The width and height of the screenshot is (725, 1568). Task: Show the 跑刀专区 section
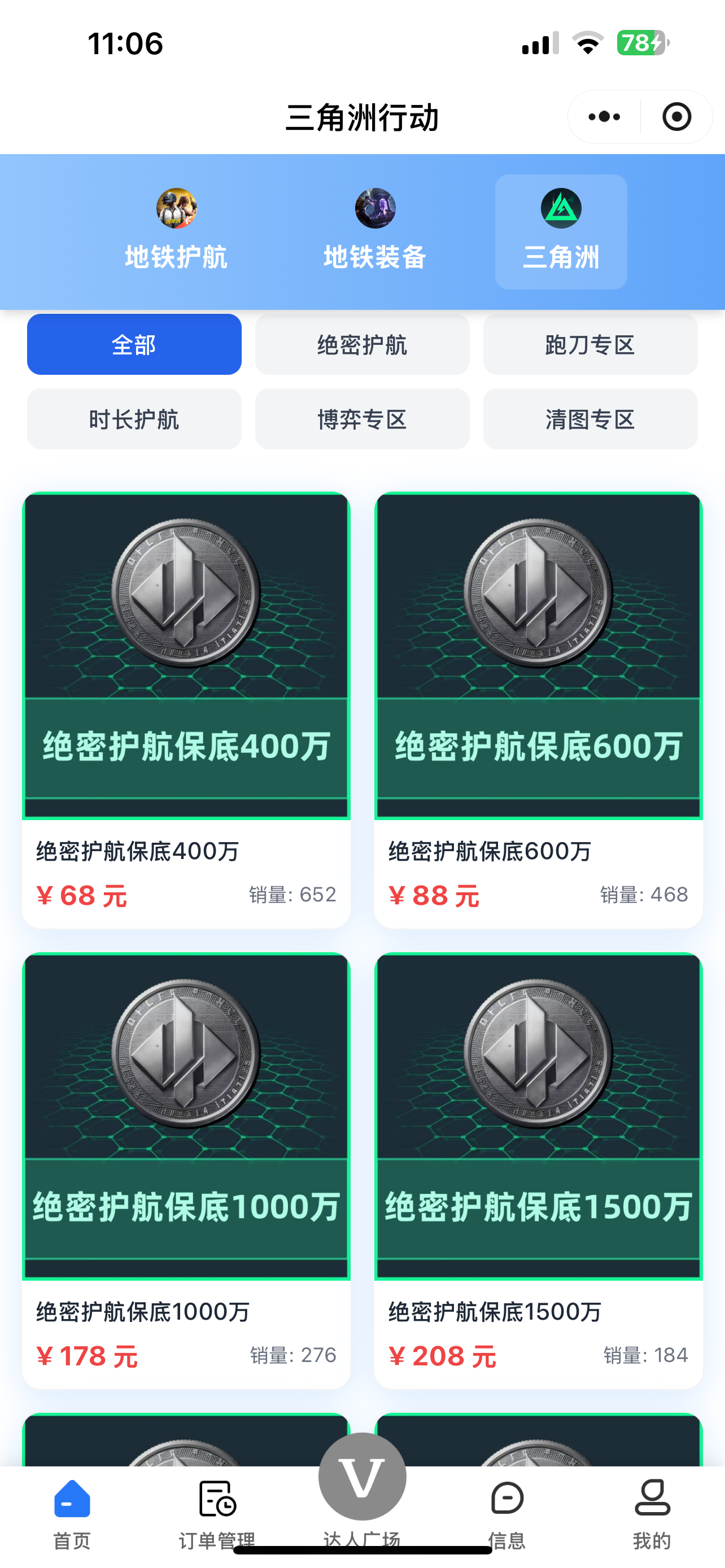pos(590,344)
